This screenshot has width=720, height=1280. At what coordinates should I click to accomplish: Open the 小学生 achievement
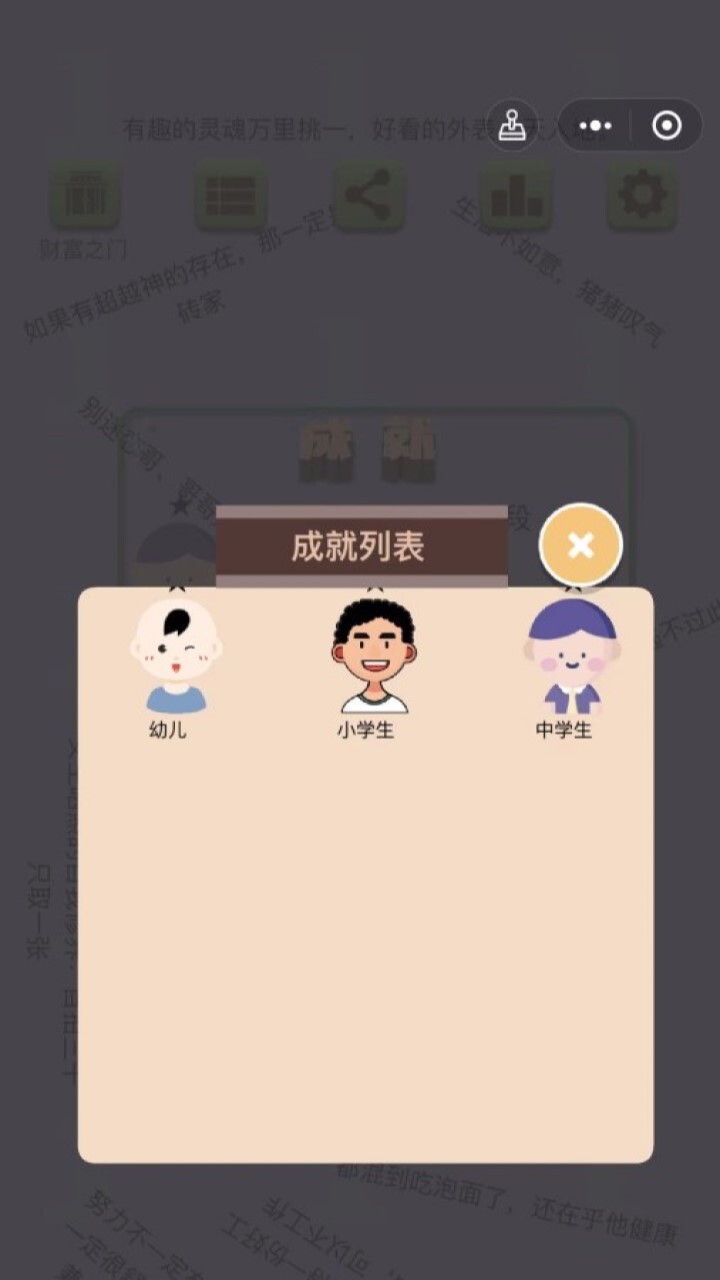pos(373,657)
